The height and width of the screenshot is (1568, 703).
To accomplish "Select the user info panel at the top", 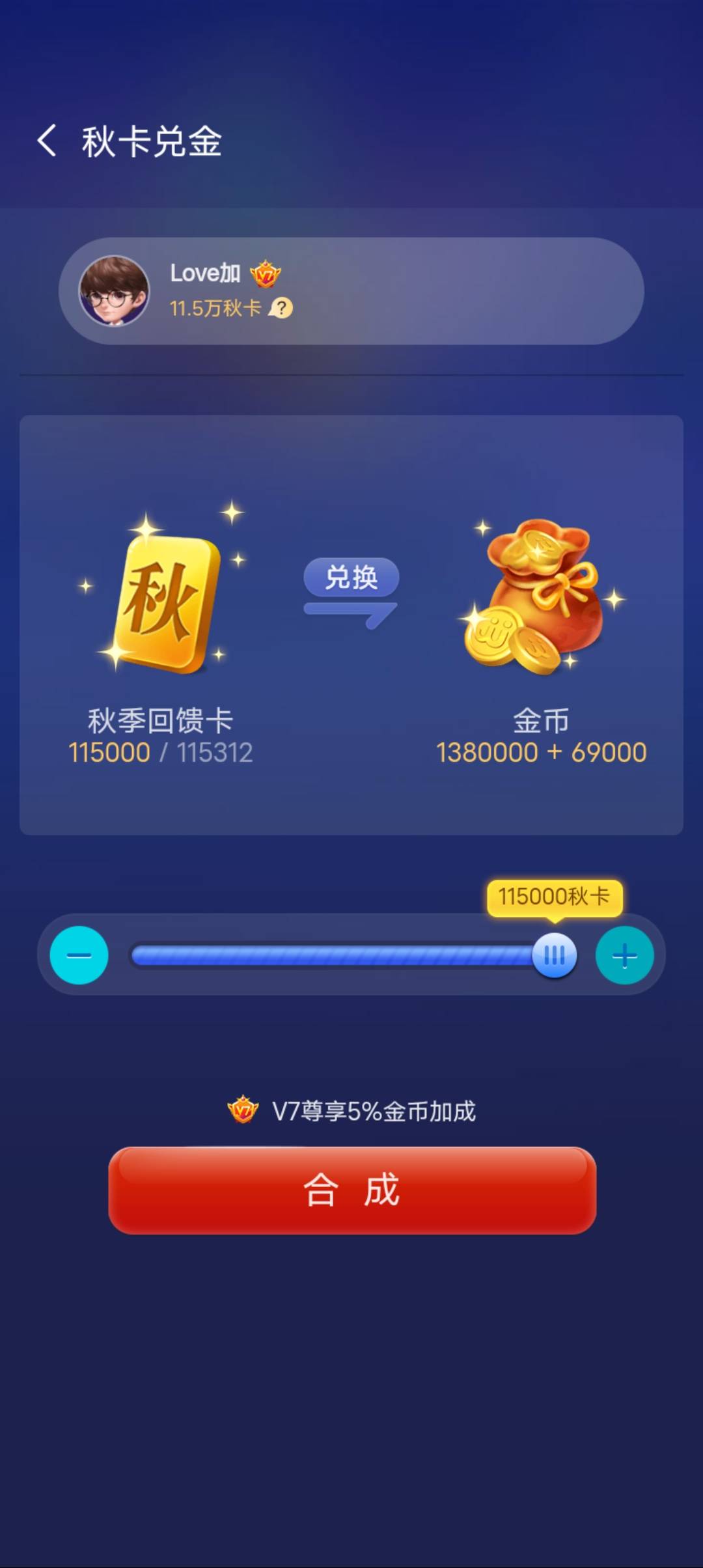I will click(x=351, y=291).
